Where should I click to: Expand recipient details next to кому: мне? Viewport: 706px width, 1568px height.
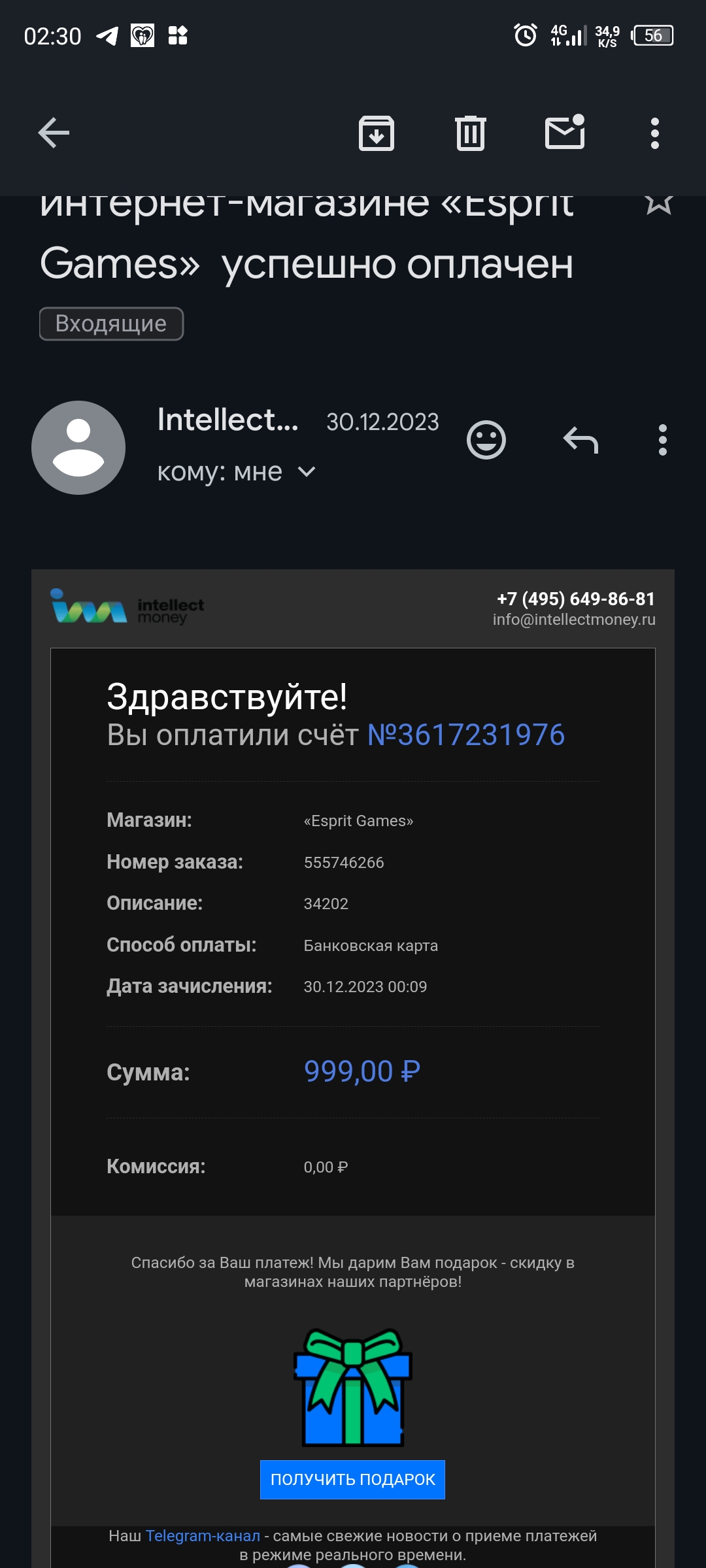point(307,471)
